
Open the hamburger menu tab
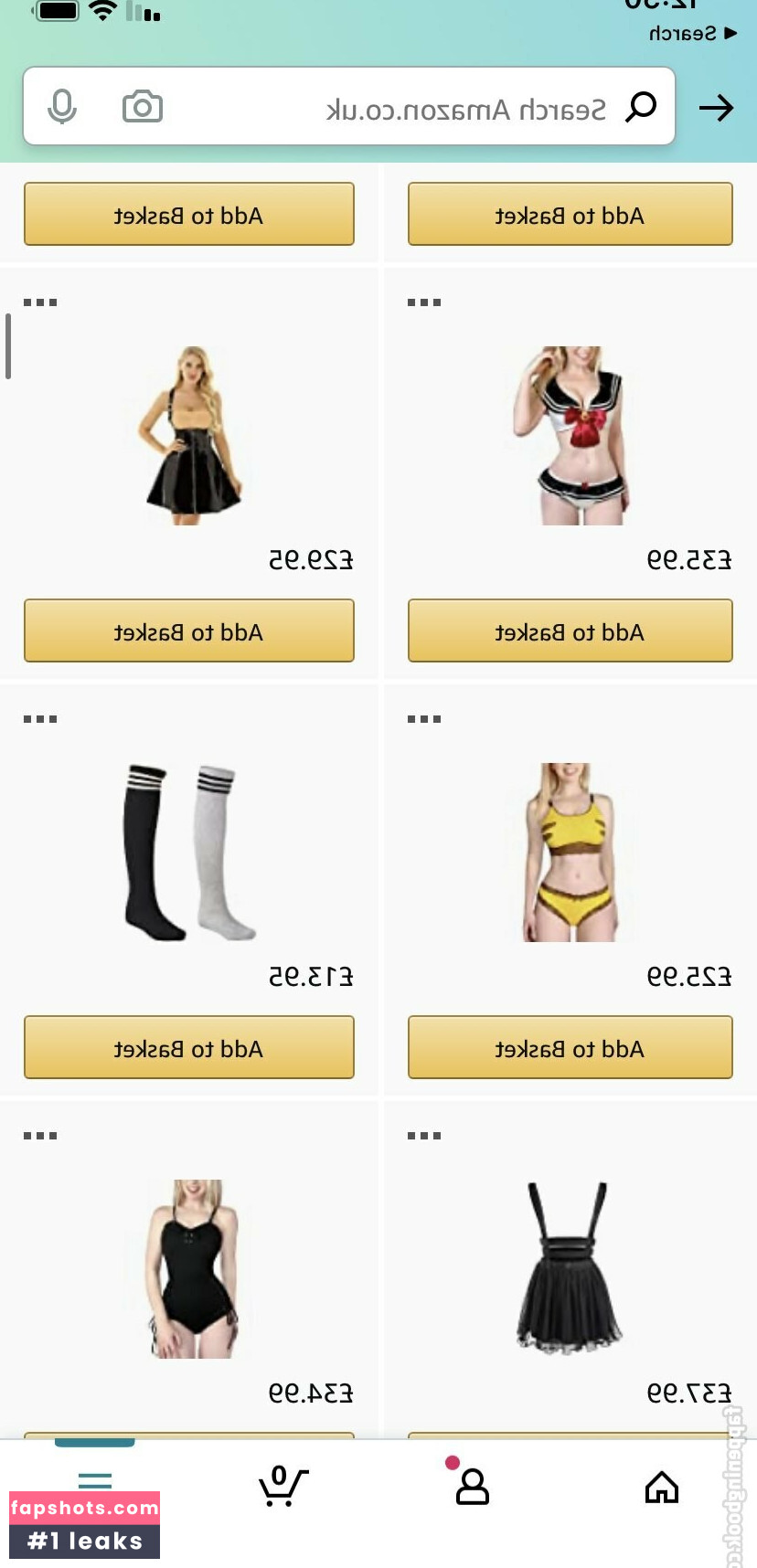click(x=95, y=1480)
